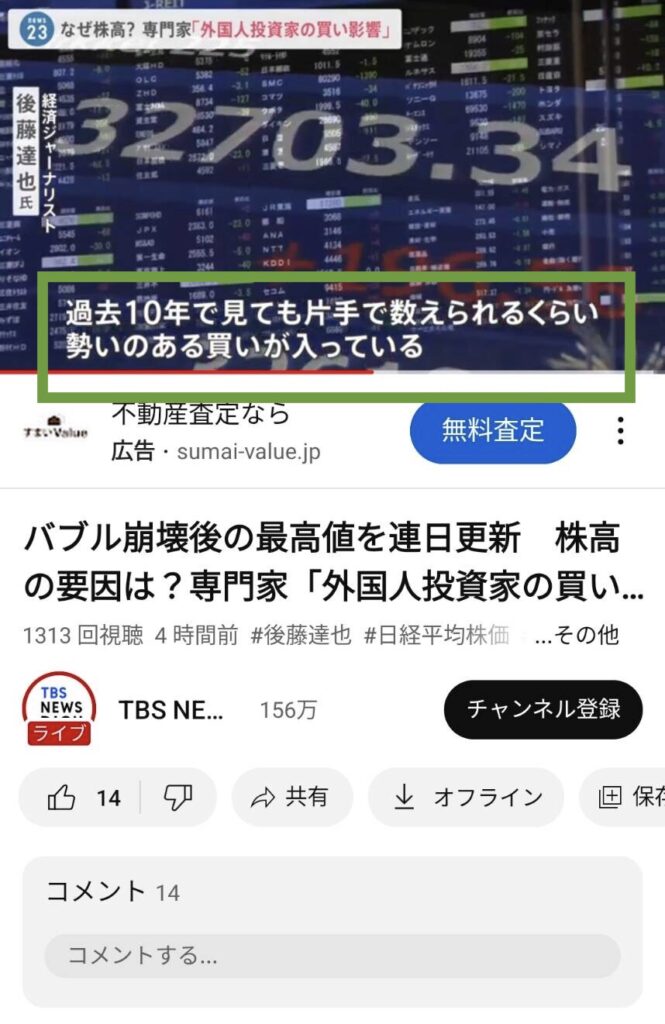Subscribe with the チャンネル登録 button

point(543,709)
